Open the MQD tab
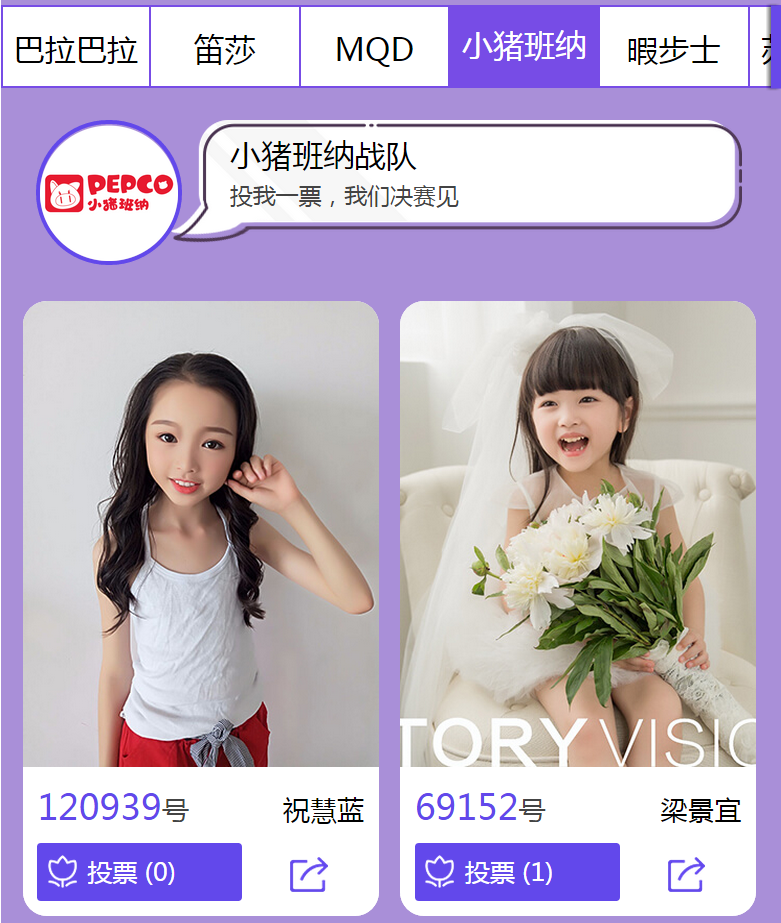The height and width of the screenshot is (923, 781). pyautogui.click(x=374, y=47)
